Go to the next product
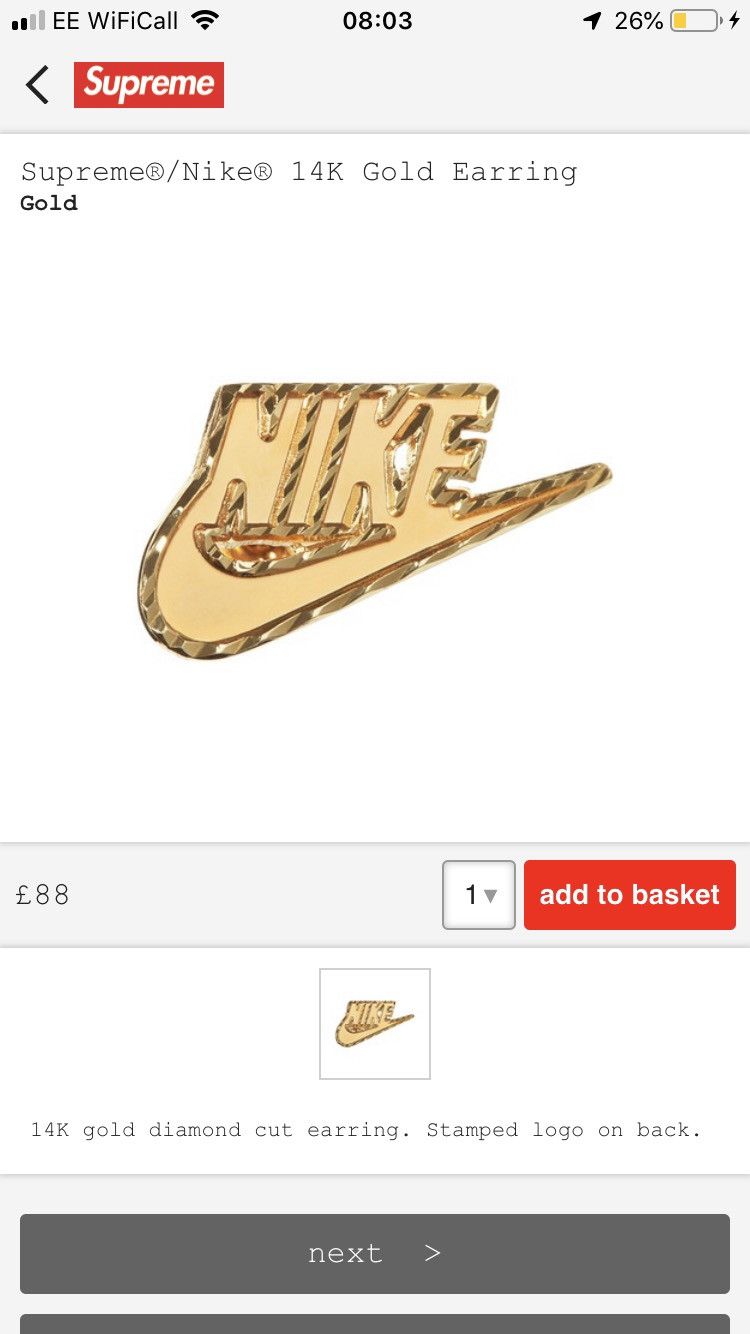Image resolution: width=750 pixels, height=1334 pixels. pos(375,1254)
